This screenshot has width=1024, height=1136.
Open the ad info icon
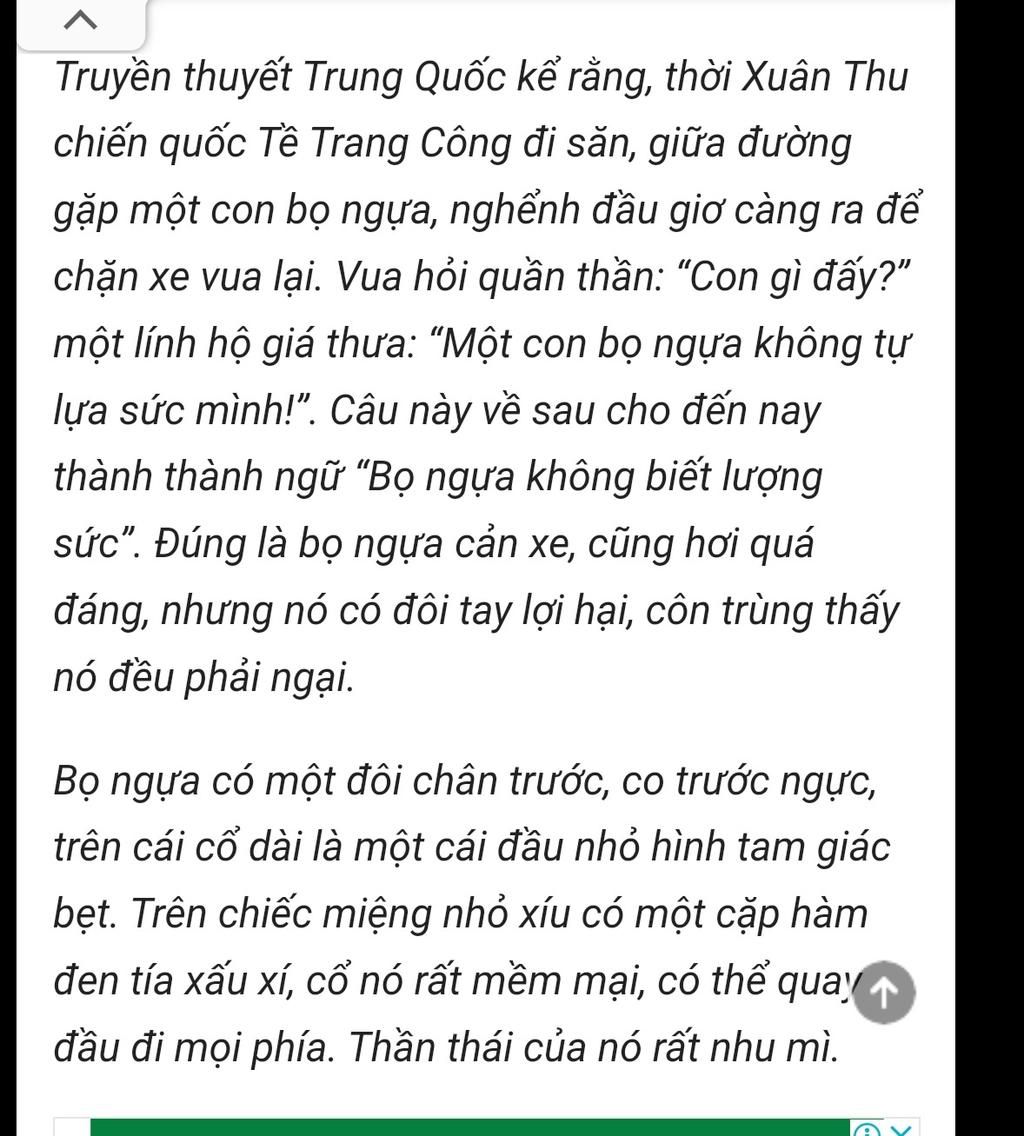click(868, 1129)
